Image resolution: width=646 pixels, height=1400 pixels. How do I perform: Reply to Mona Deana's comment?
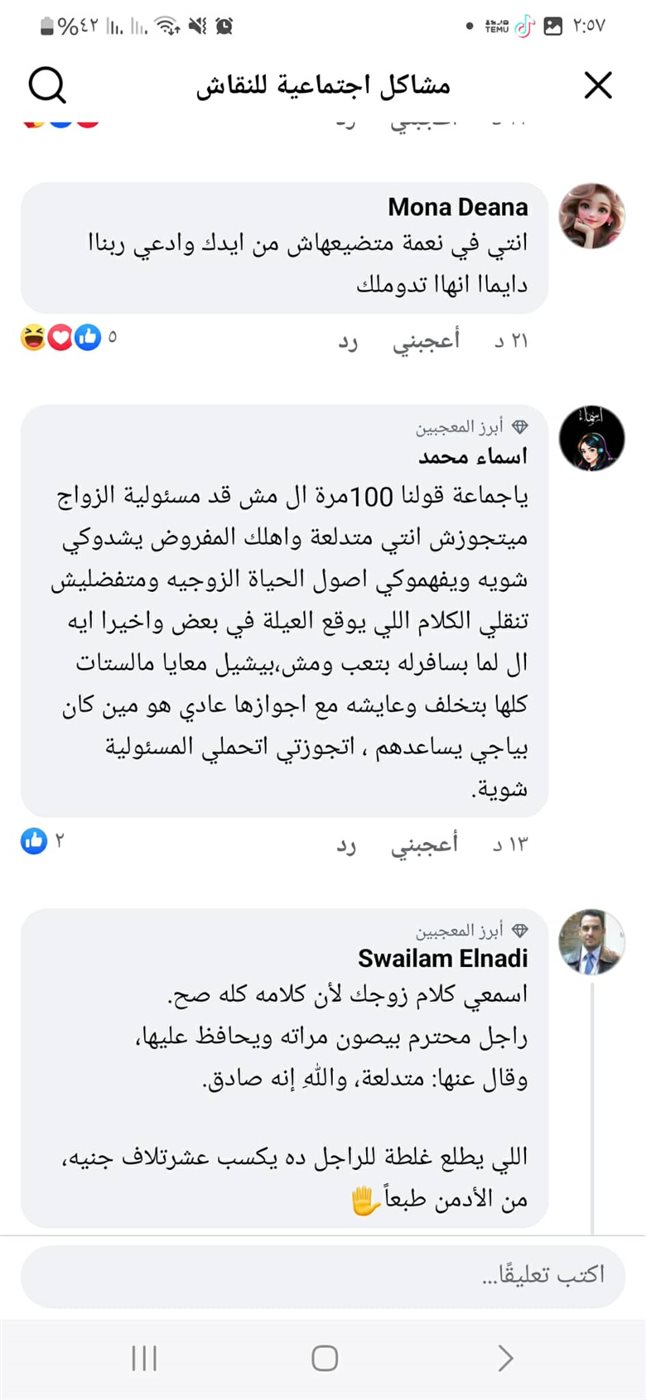click(346, 341)
